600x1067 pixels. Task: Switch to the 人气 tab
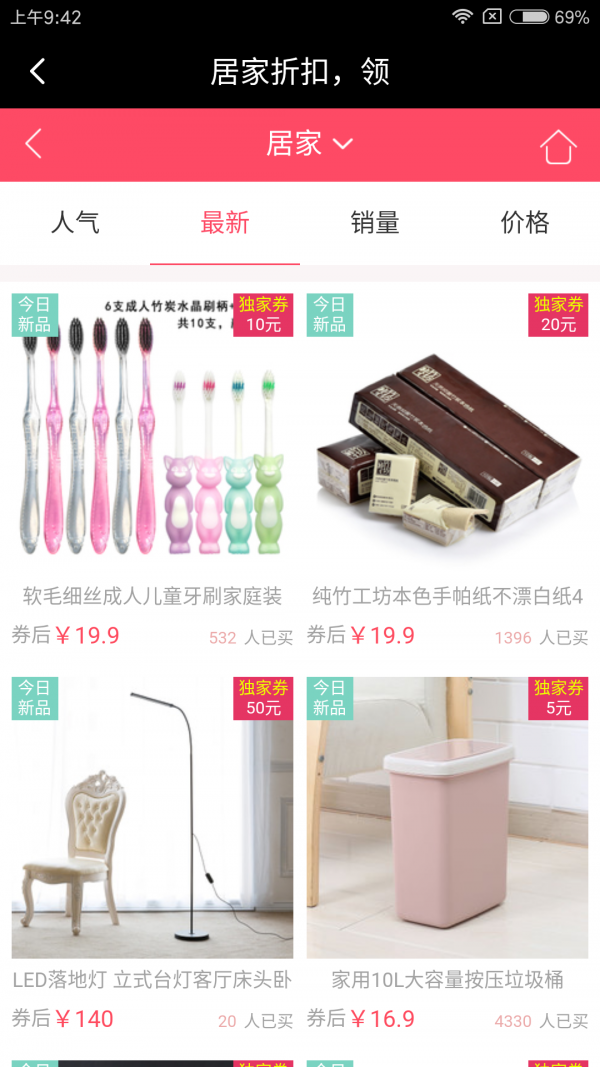pos(75,222)
